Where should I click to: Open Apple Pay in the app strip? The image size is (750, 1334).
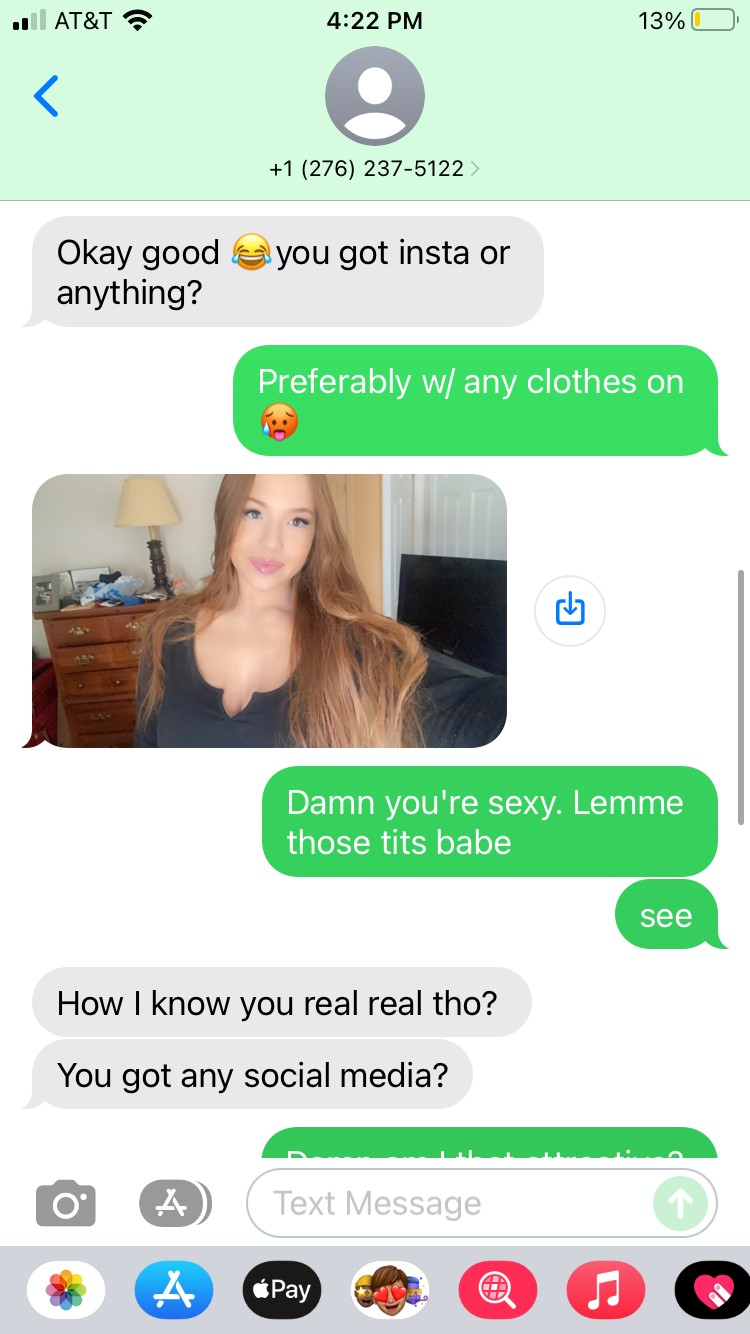pyautogui.click(x=282, y=1290)
